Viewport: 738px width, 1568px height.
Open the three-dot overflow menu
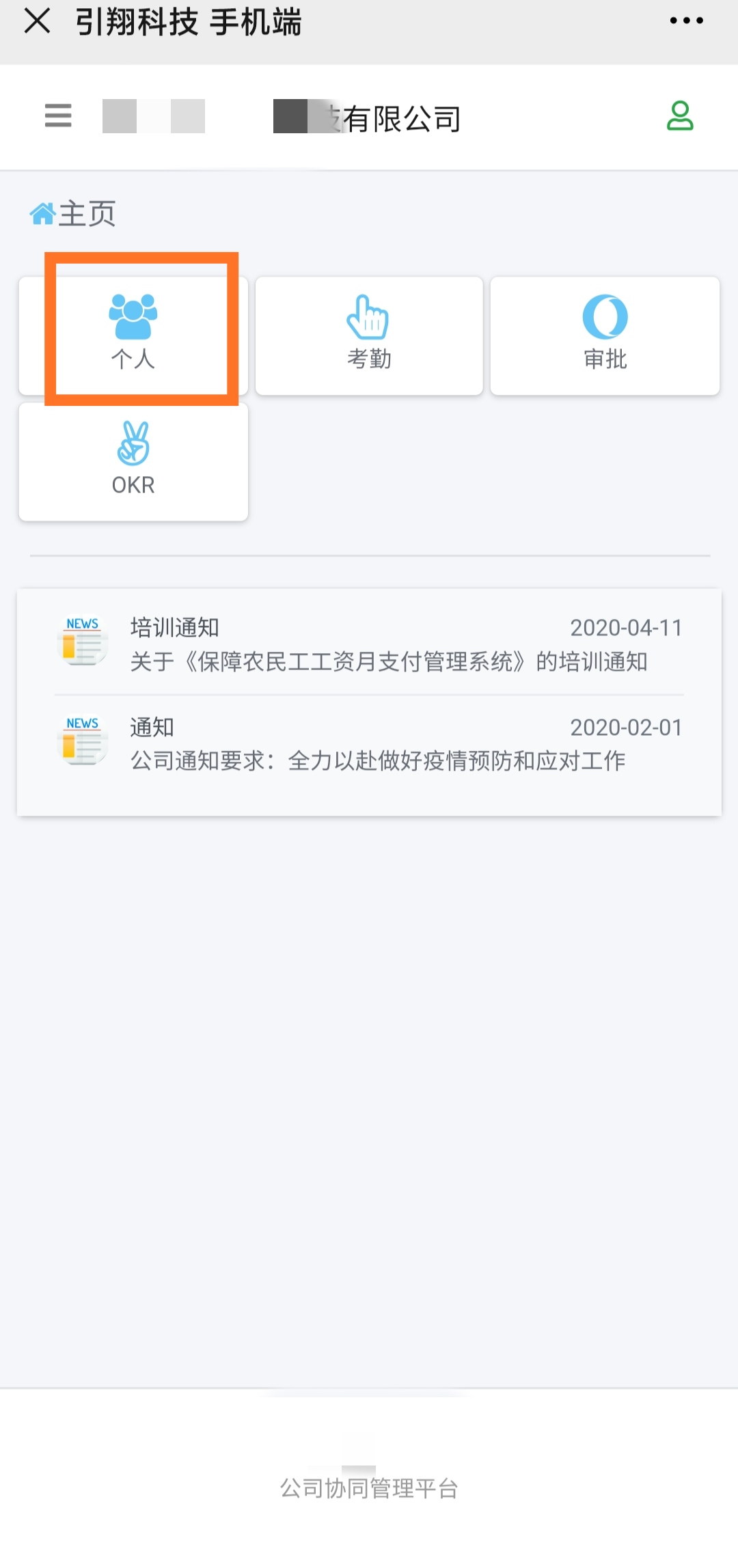point(686,21)
